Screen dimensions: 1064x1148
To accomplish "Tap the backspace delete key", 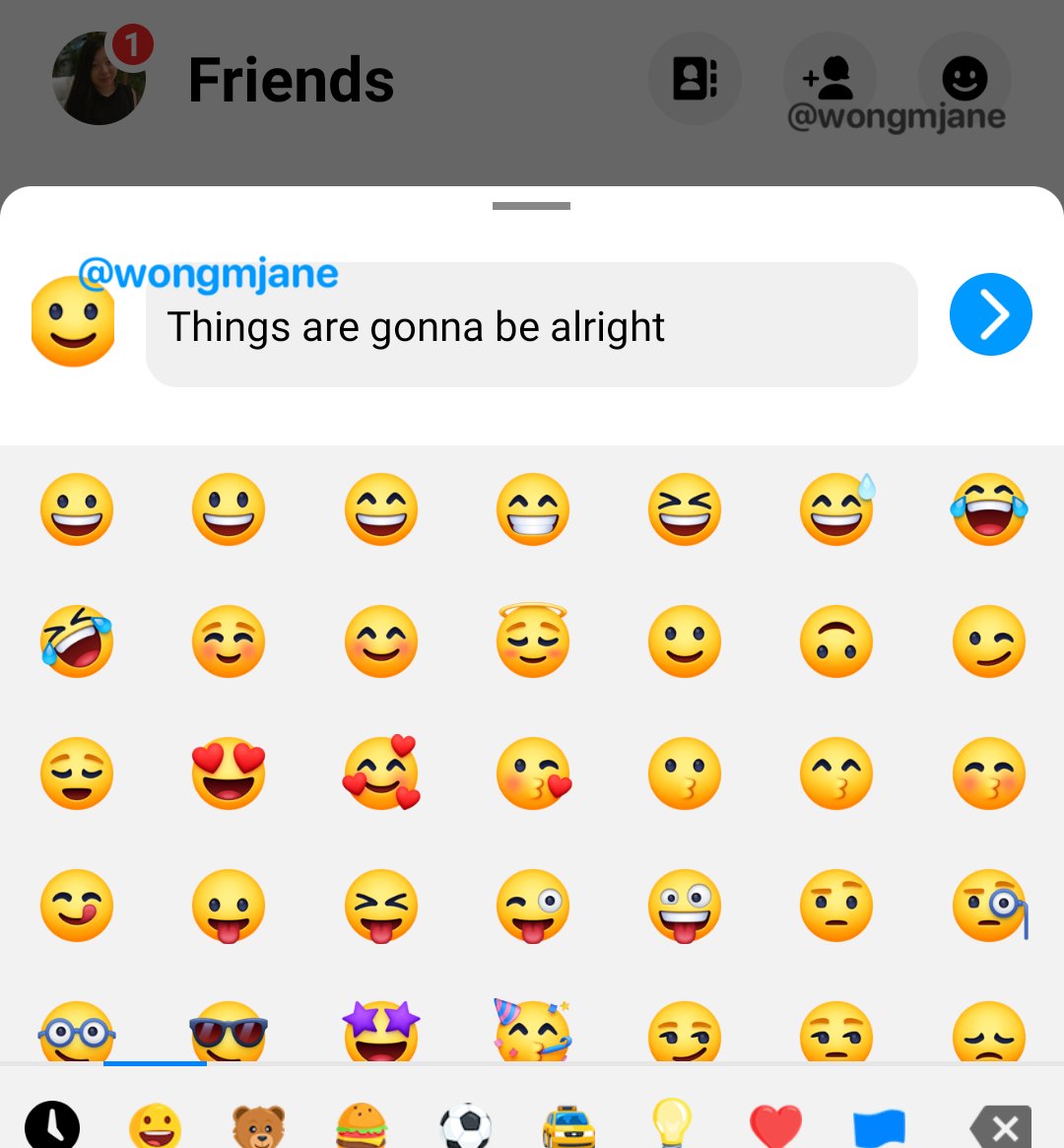I will [1000, 1127].
